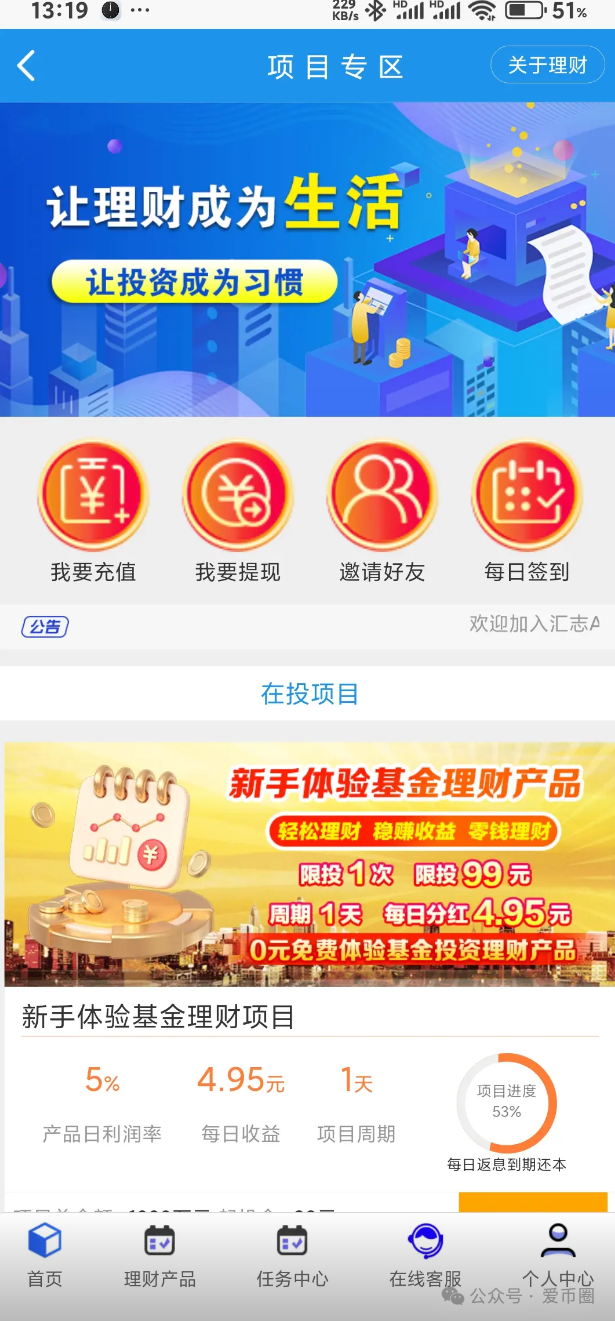Switch to the 理财产品 tab
615x1321 pixels.
160,1257
